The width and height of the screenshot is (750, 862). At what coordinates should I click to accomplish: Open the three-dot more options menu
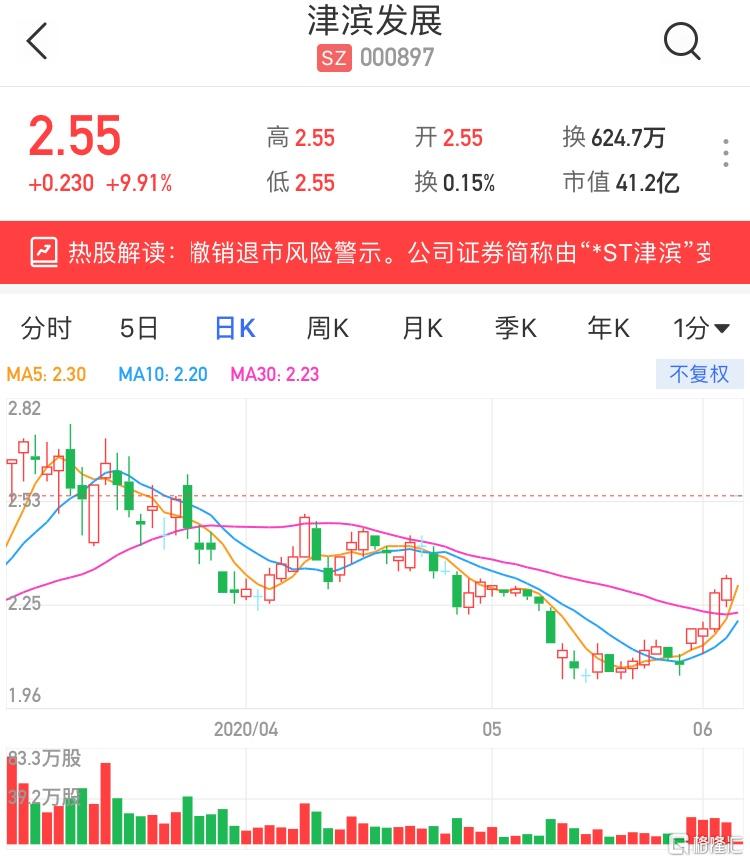(726, 154)
